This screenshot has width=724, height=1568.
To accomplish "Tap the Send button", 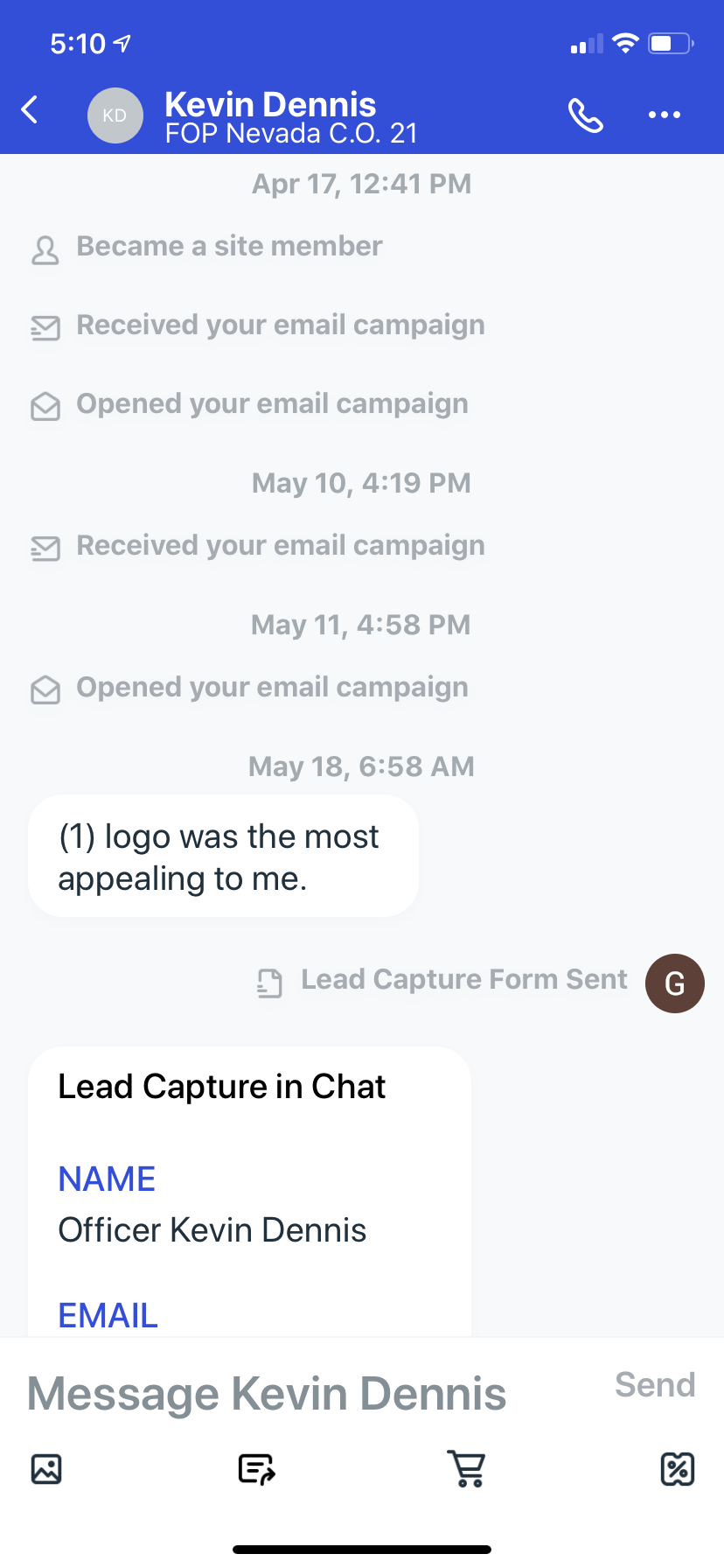I will coord(654,1385).
